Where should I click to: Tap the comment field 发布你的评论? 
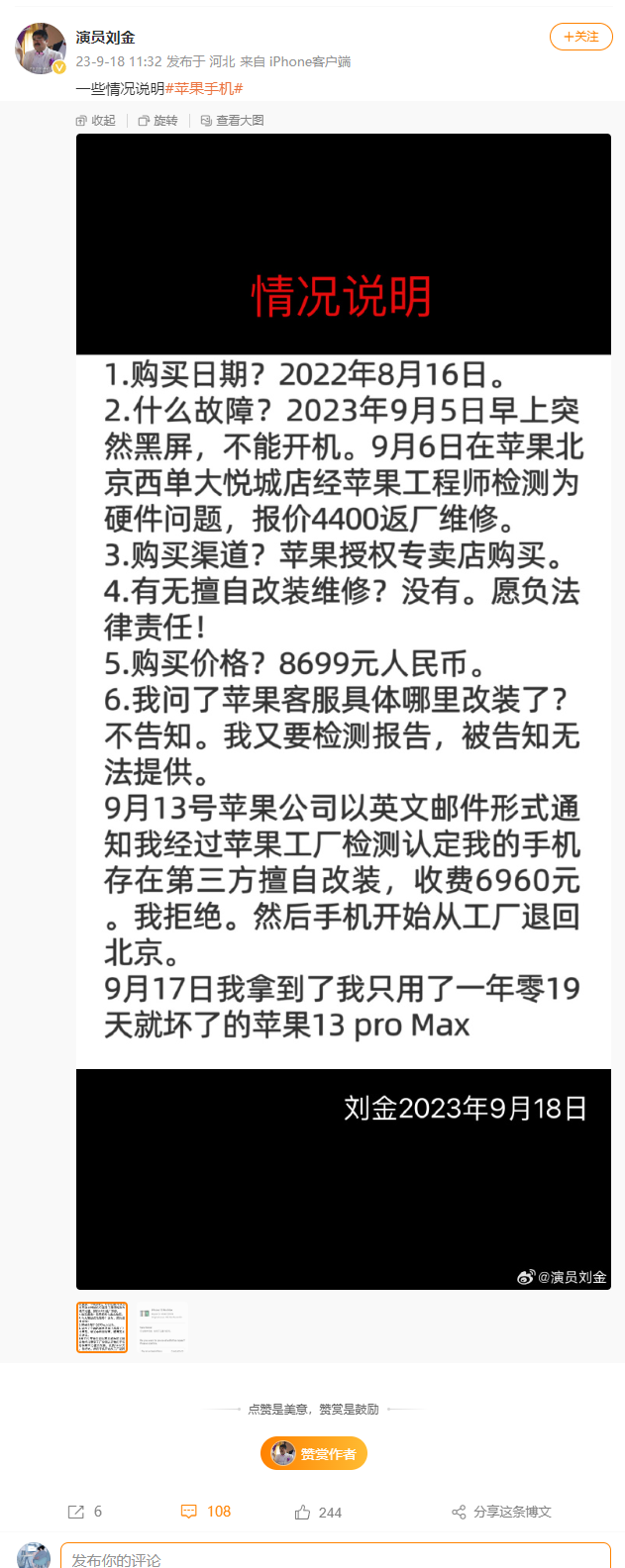[x=335, y=1557]
